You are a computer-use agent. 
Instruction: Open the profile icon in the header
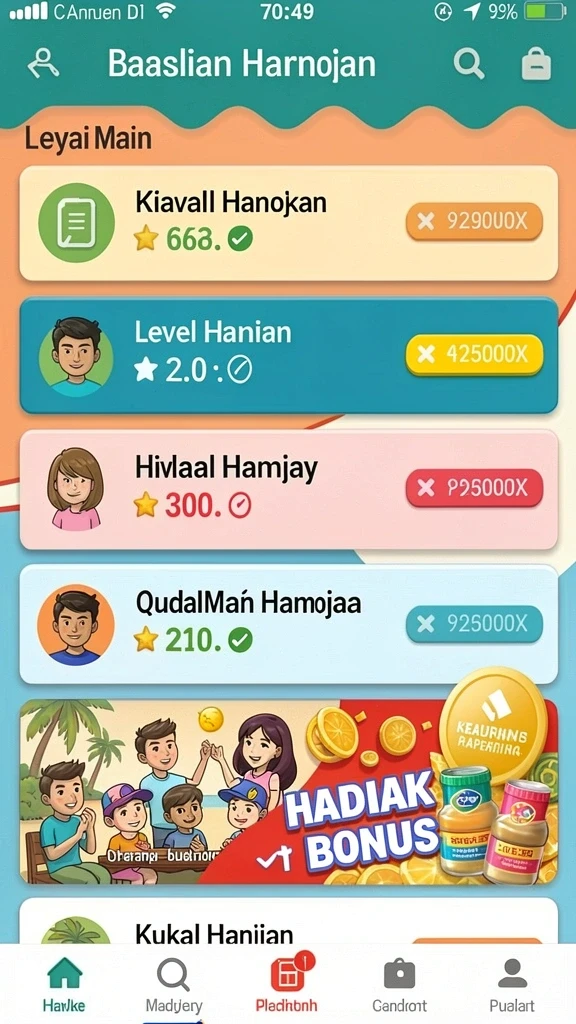(43, 65)
